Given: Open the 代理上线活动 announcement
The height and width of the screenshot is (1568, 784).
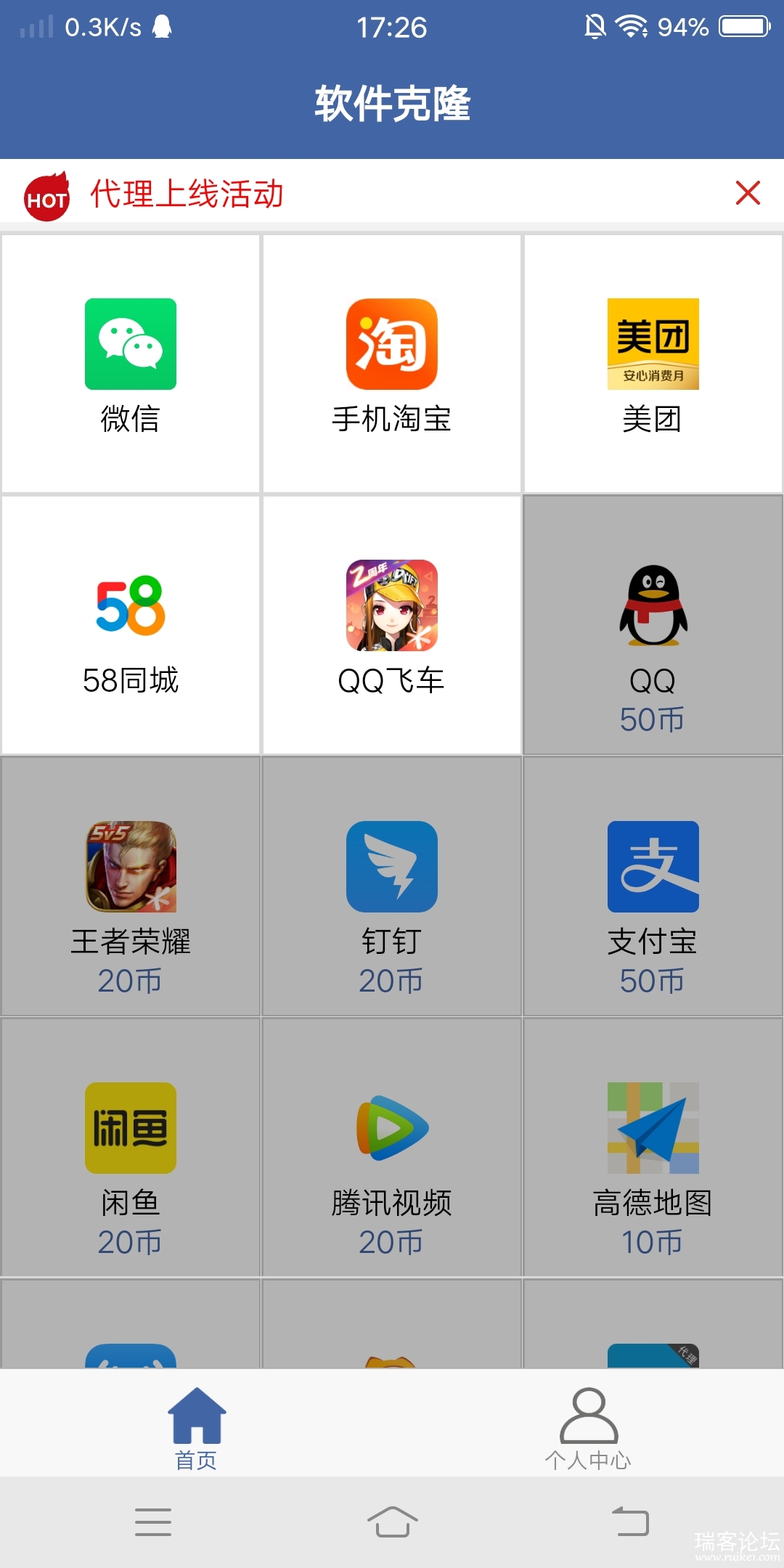Looking at the screenshot, I should 187,195.
